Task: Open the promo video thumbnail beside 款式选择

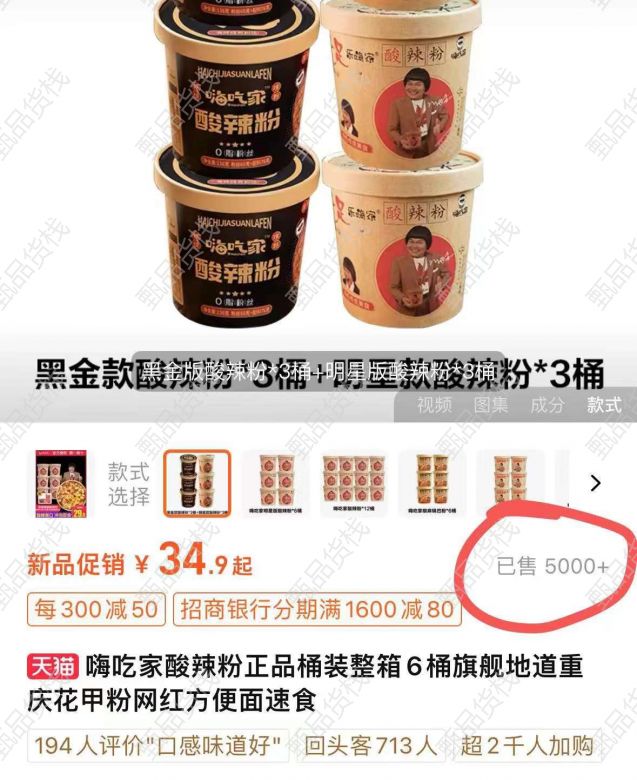Action: (61, 483)
